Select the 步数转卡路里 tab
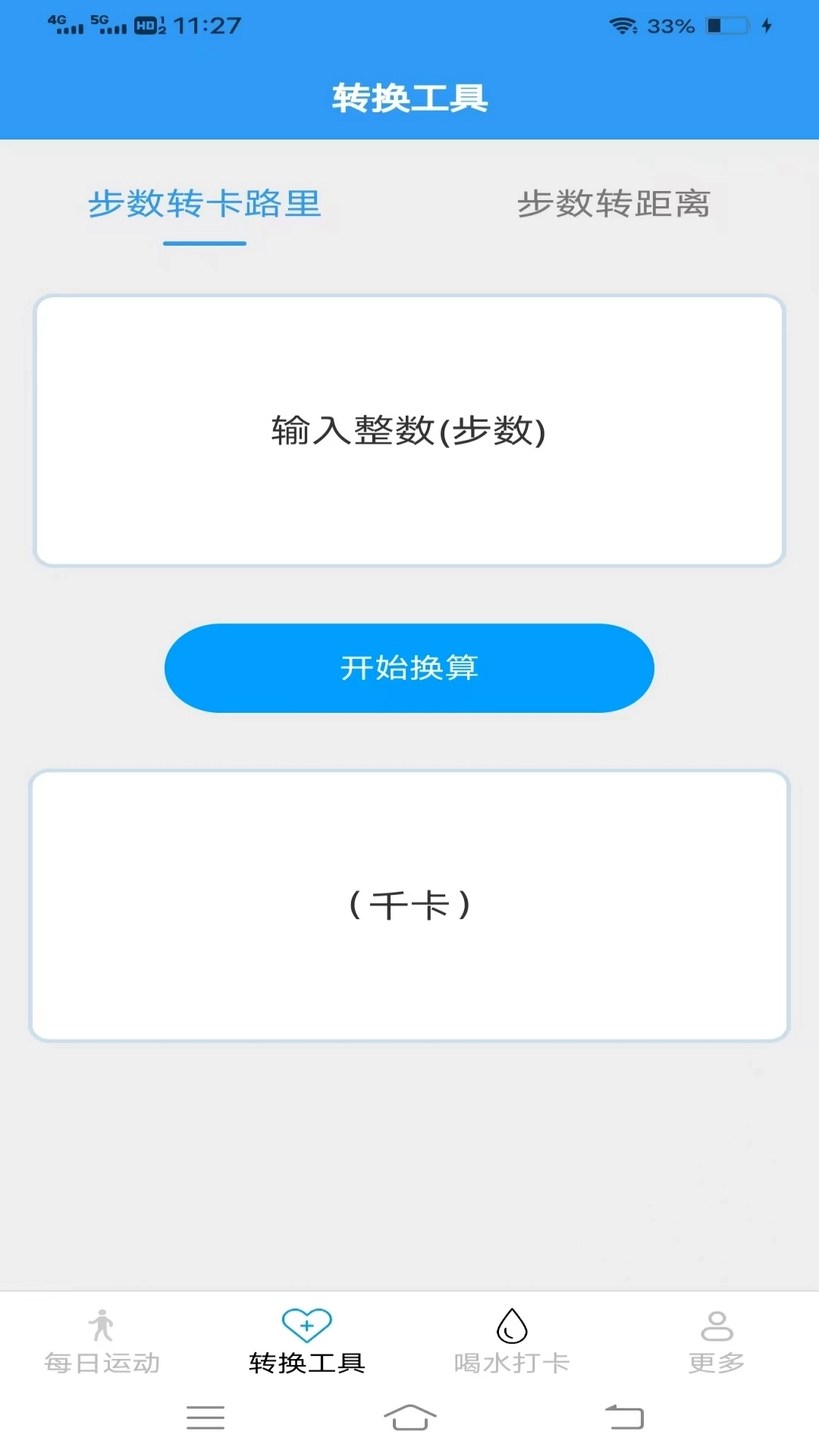The width and height of the screenshot is (819, 1456). click(205, 205)
